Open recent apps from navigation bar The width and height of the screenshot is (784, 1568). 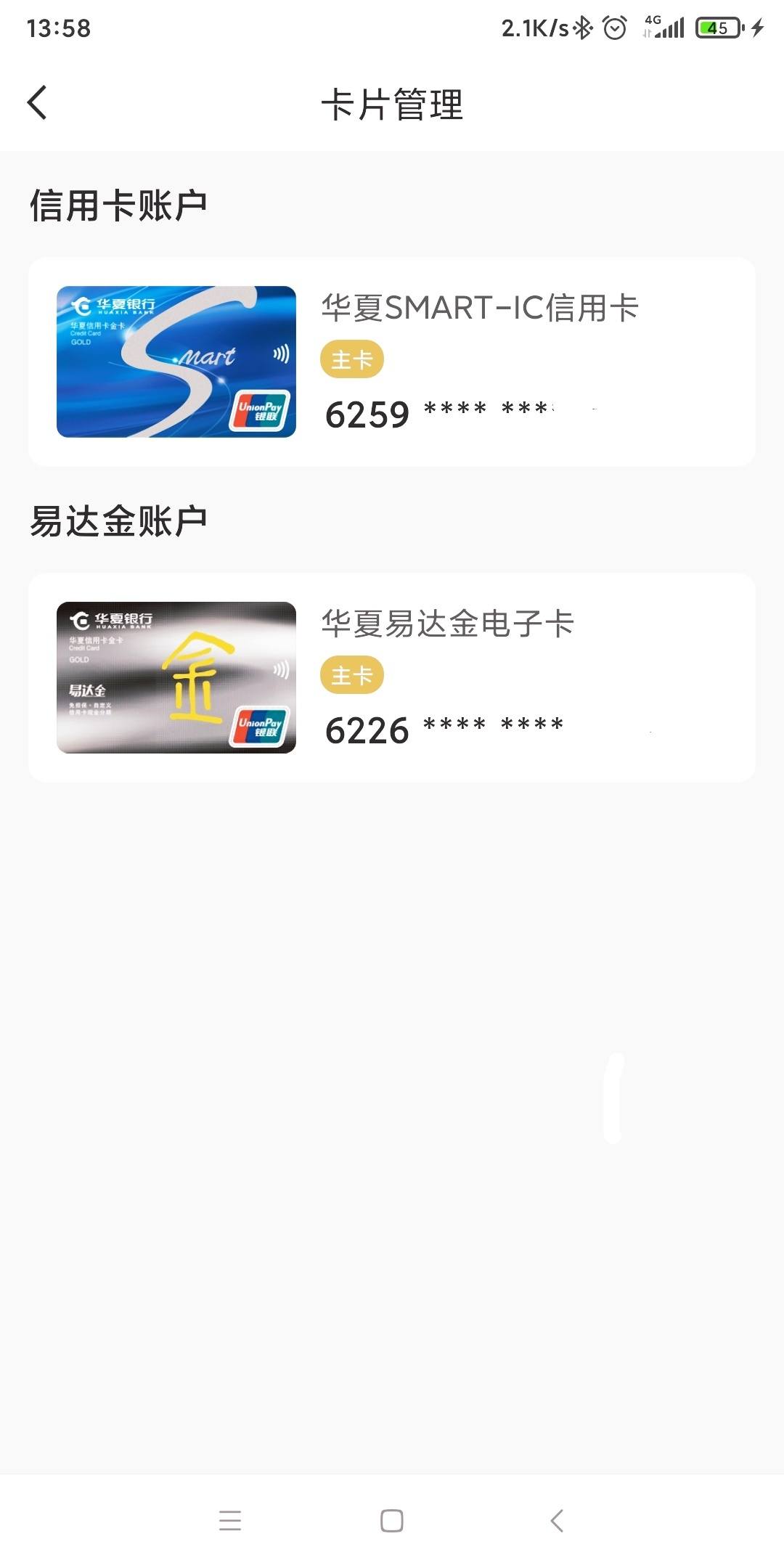pos(229,1520)
